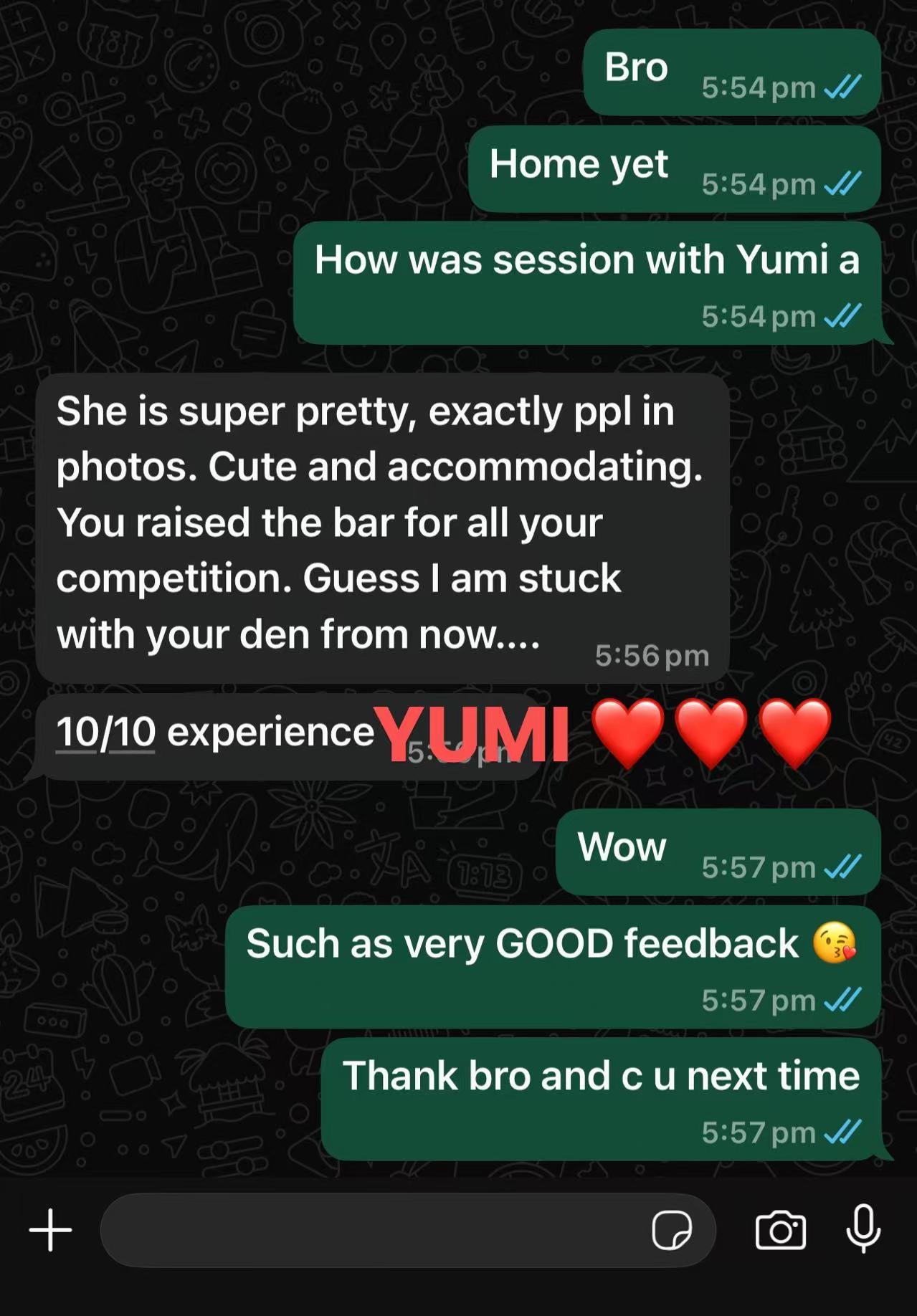Screen dimensions: 917x1316
Task: Open the underlined 10/10 link
Action: tap(105, 732)
